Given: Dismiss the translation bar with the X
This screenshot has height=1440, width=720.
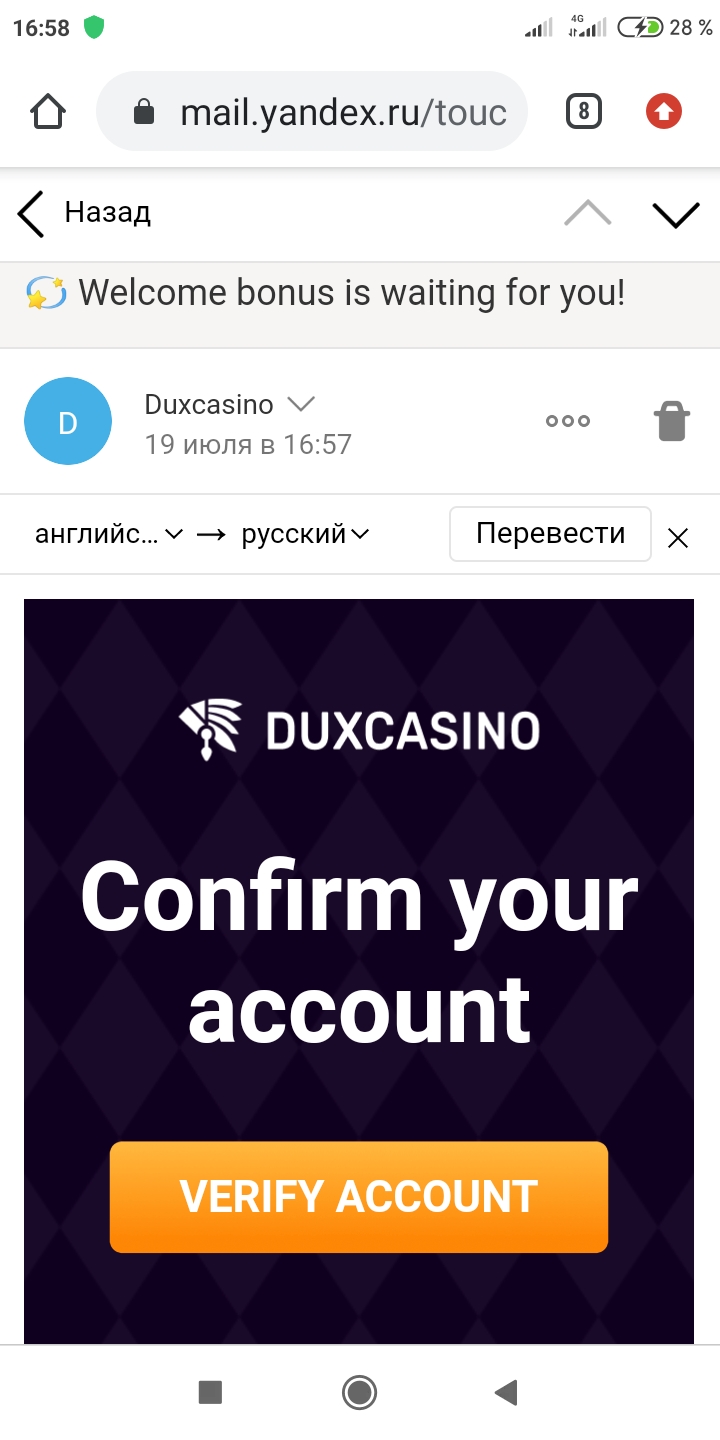Looking at the screenshot, I should tap(678, 537).
